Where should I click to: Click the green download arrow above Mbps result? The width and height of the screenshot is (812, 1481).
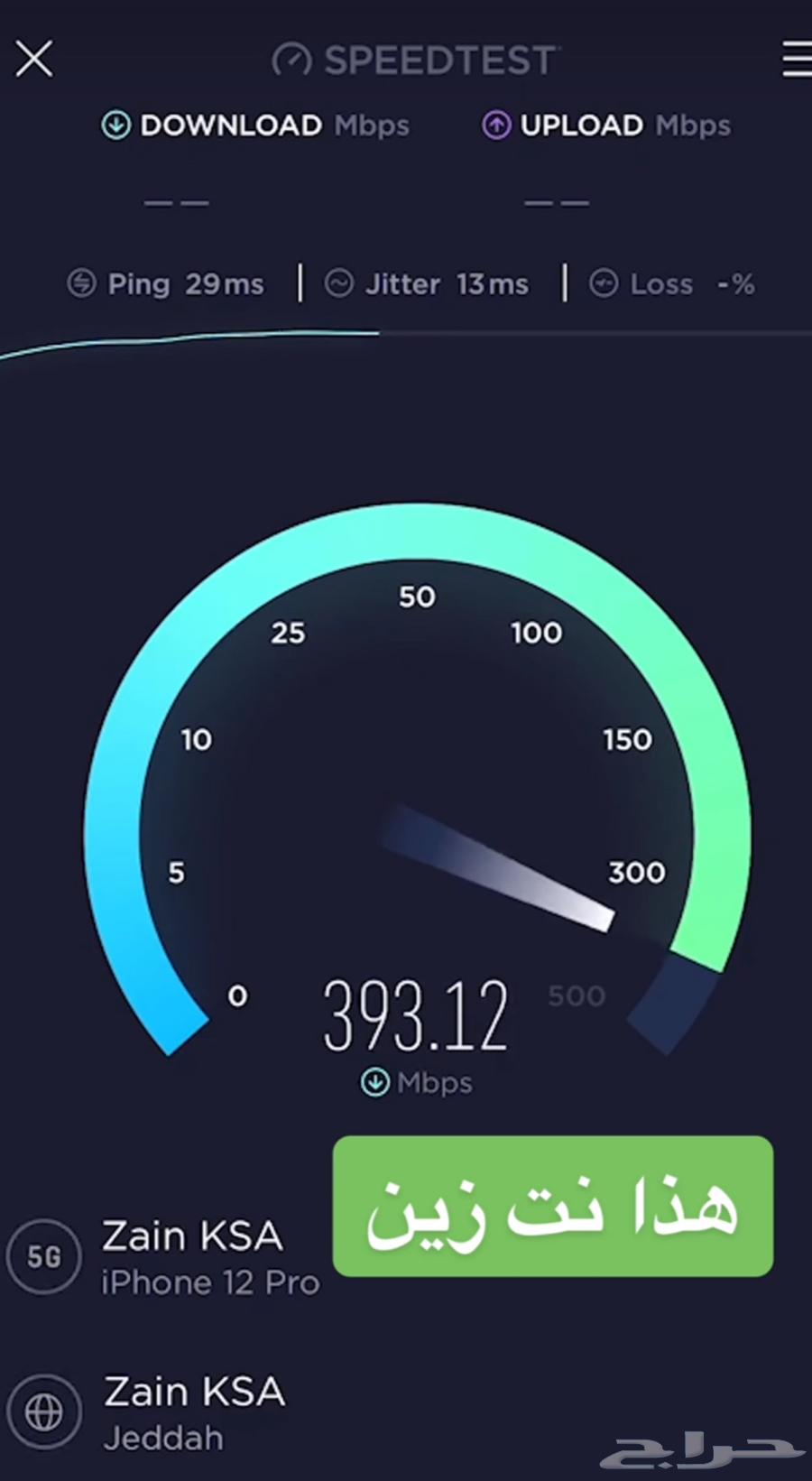pyautogui.click(x=374, y=1081)
